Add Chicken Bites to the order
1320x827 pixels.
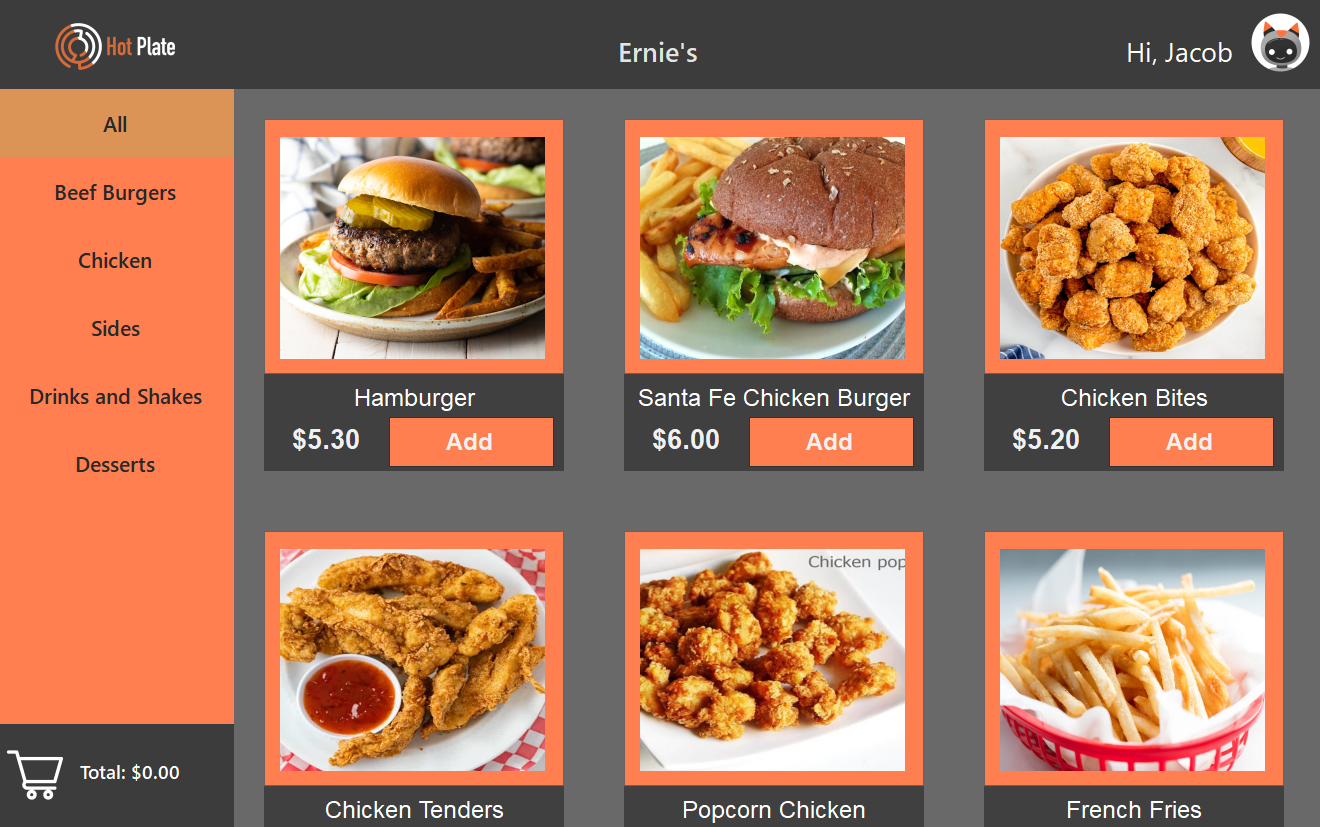pos(1191,442)
